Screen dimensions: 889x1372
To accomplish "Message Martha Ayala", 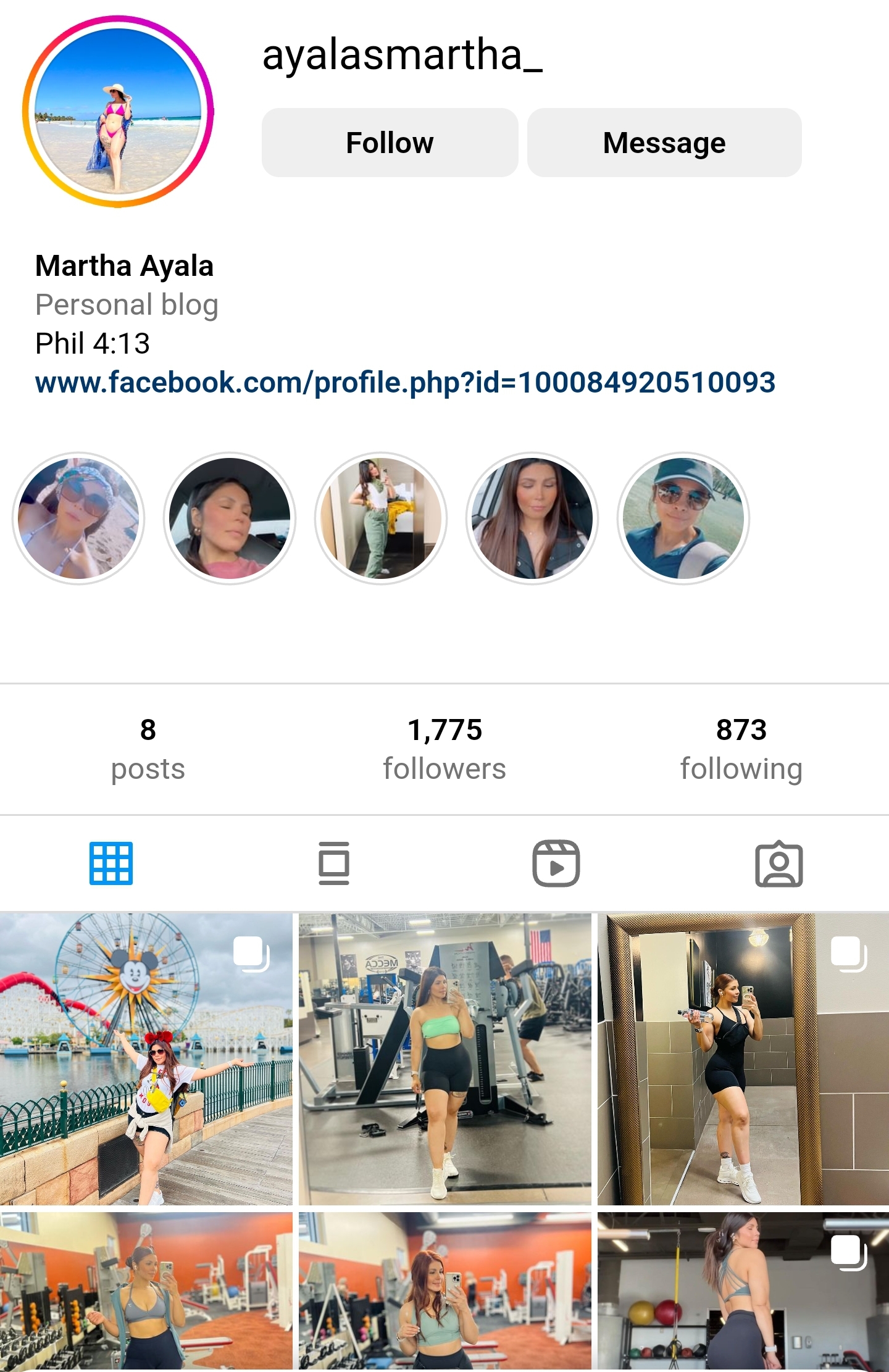I will [x=664, y=143].
